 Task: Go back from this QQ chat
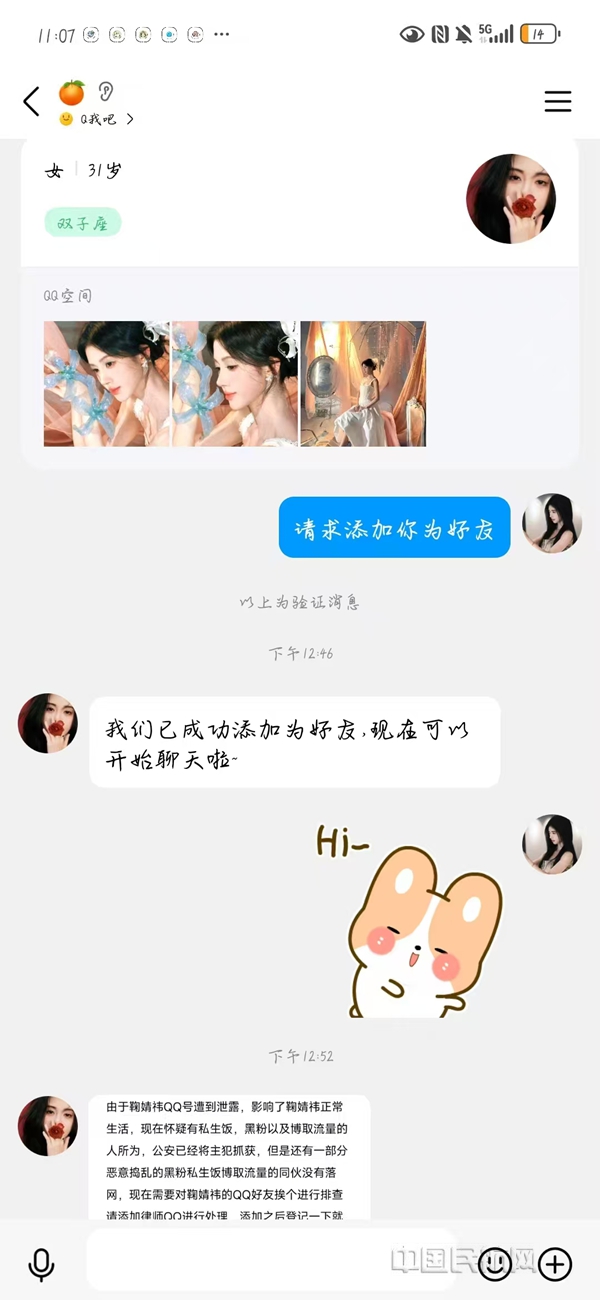point(32,101)
